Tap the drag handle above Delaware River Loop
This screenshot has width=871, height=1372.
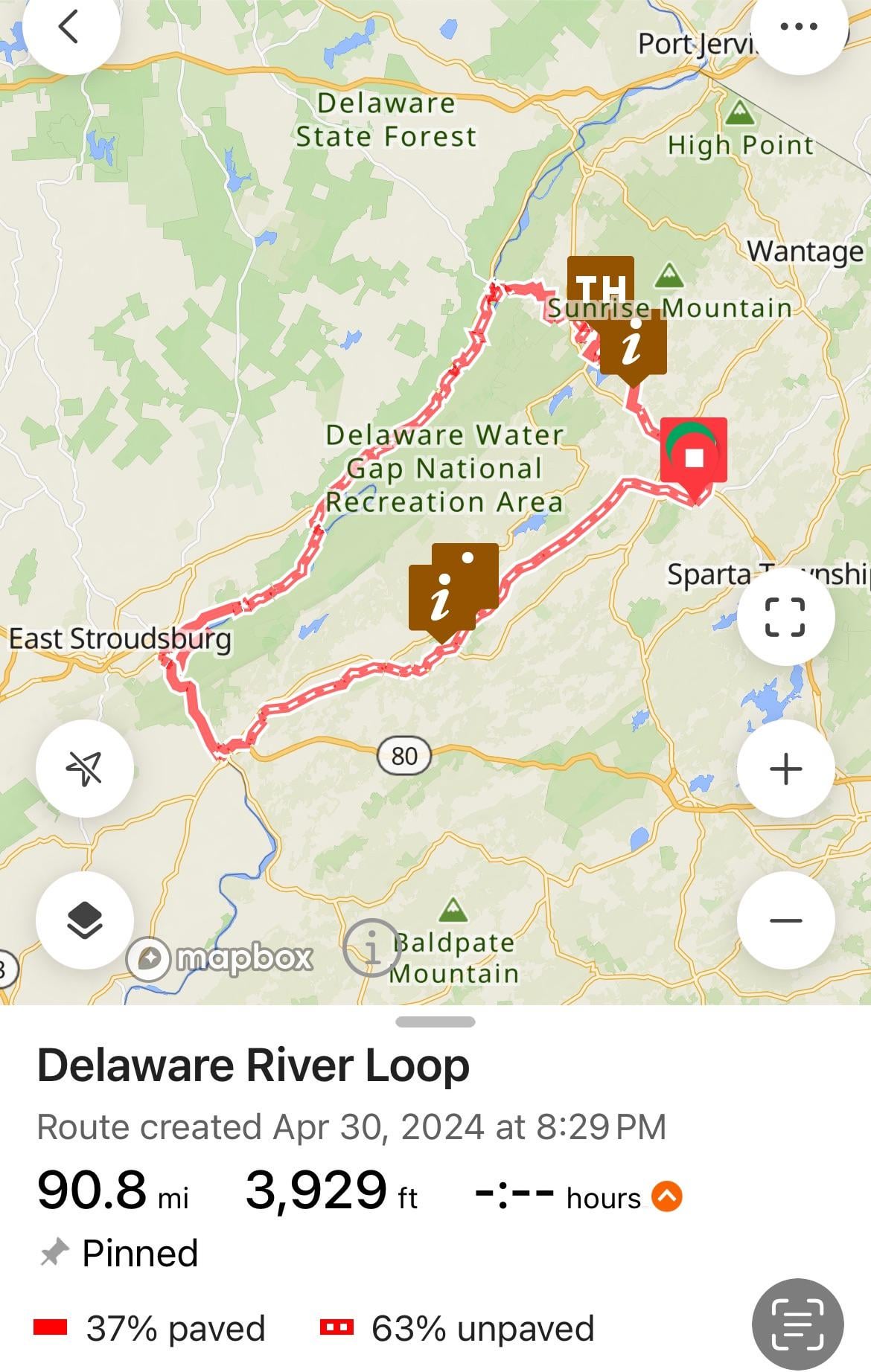click(435, 1022)
